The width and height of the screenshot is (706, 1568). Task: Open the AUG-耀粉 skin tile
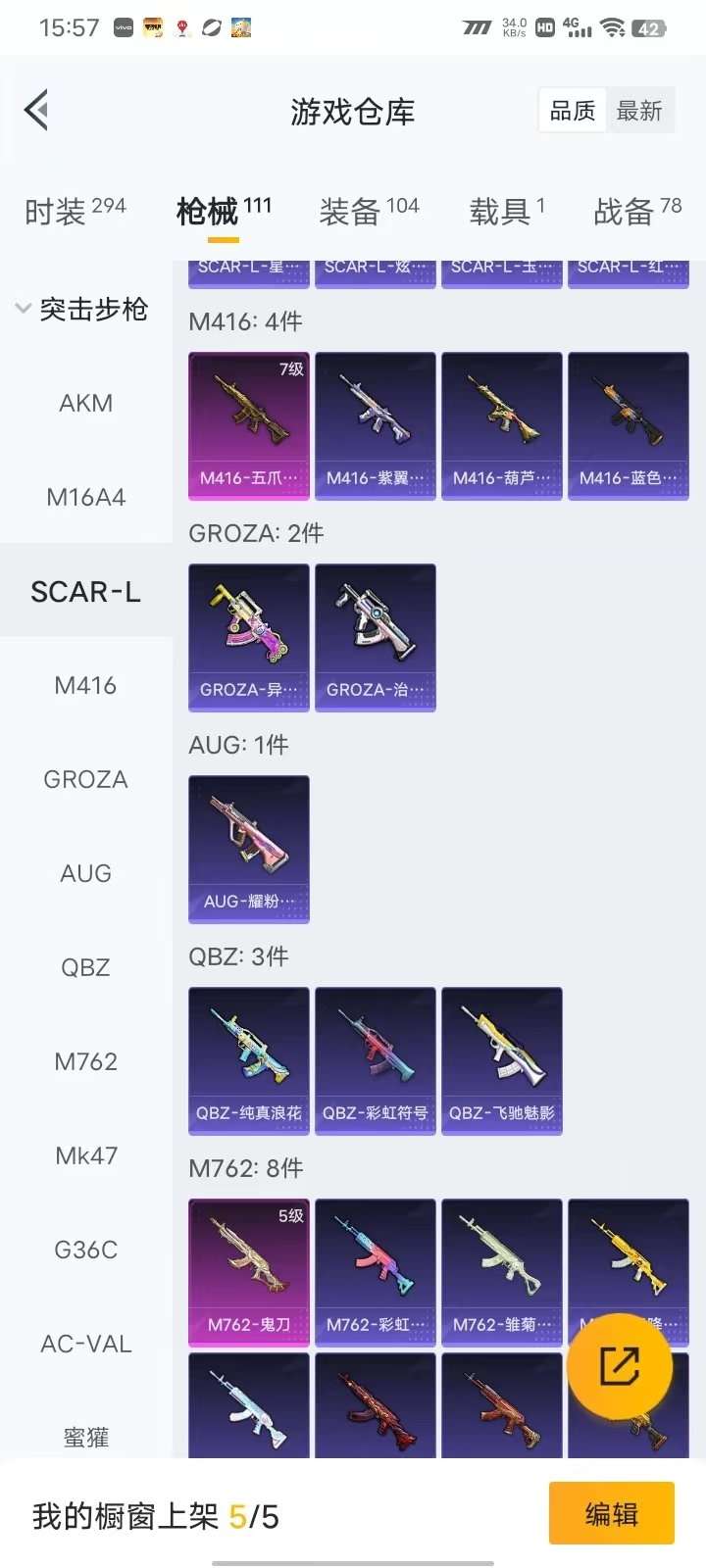pos(249,849)
